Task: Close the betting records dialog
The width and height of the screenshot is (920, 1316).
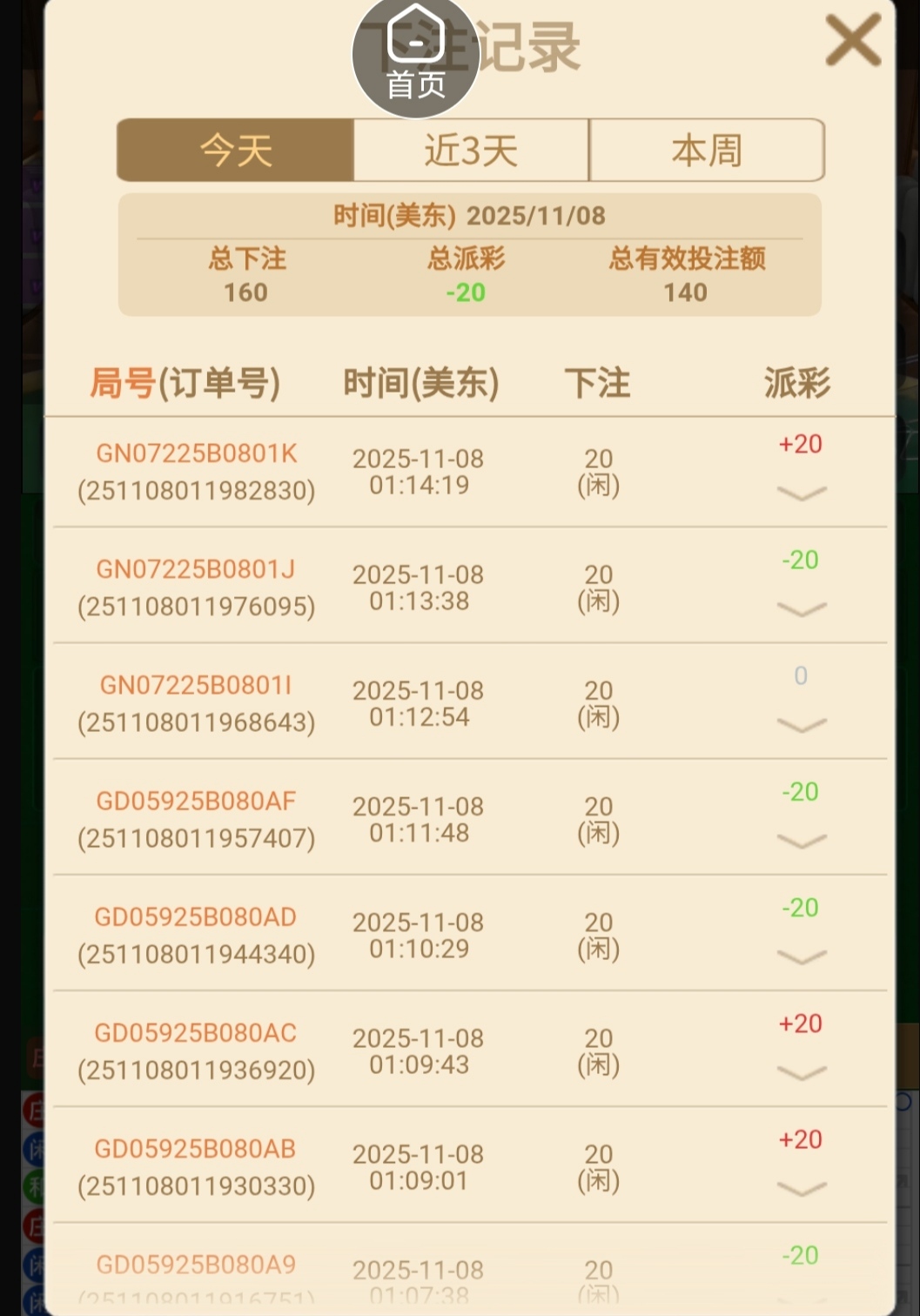Action: point(853,41)
